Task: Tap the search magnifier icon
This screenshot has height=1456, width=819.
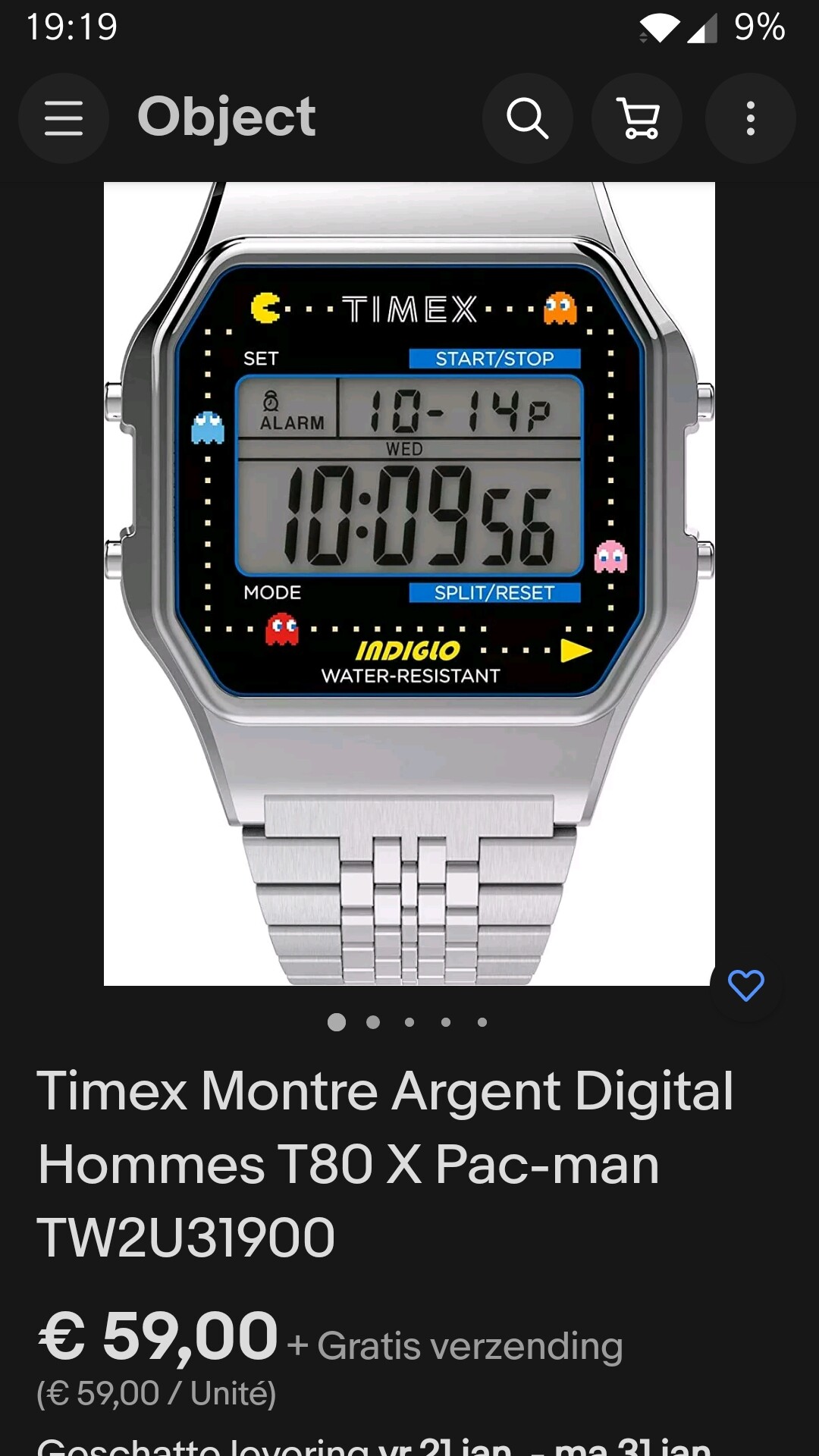Action: tap(528, 118)
